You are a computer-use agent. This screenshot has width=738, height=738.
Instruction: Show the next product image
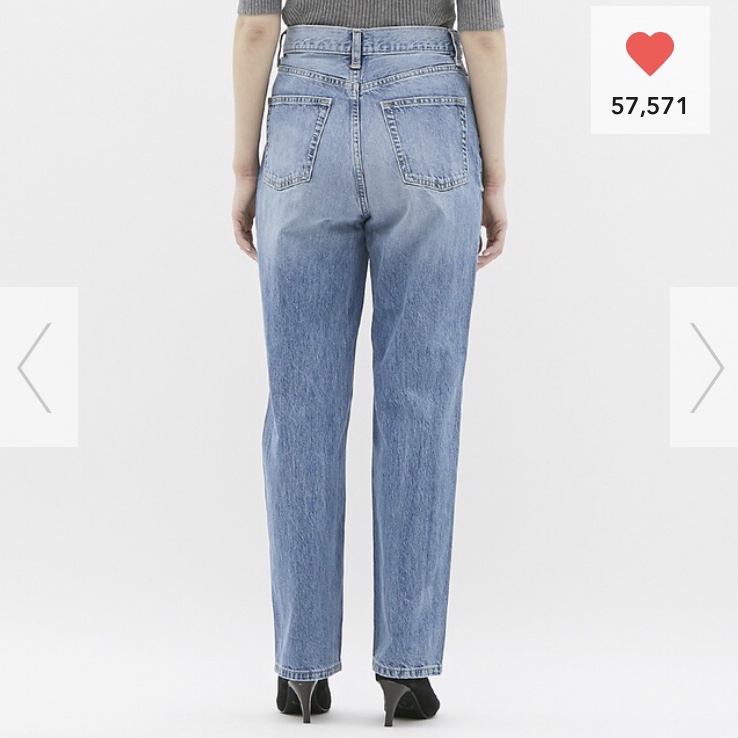pyautogui.click(x=704, y=367)
